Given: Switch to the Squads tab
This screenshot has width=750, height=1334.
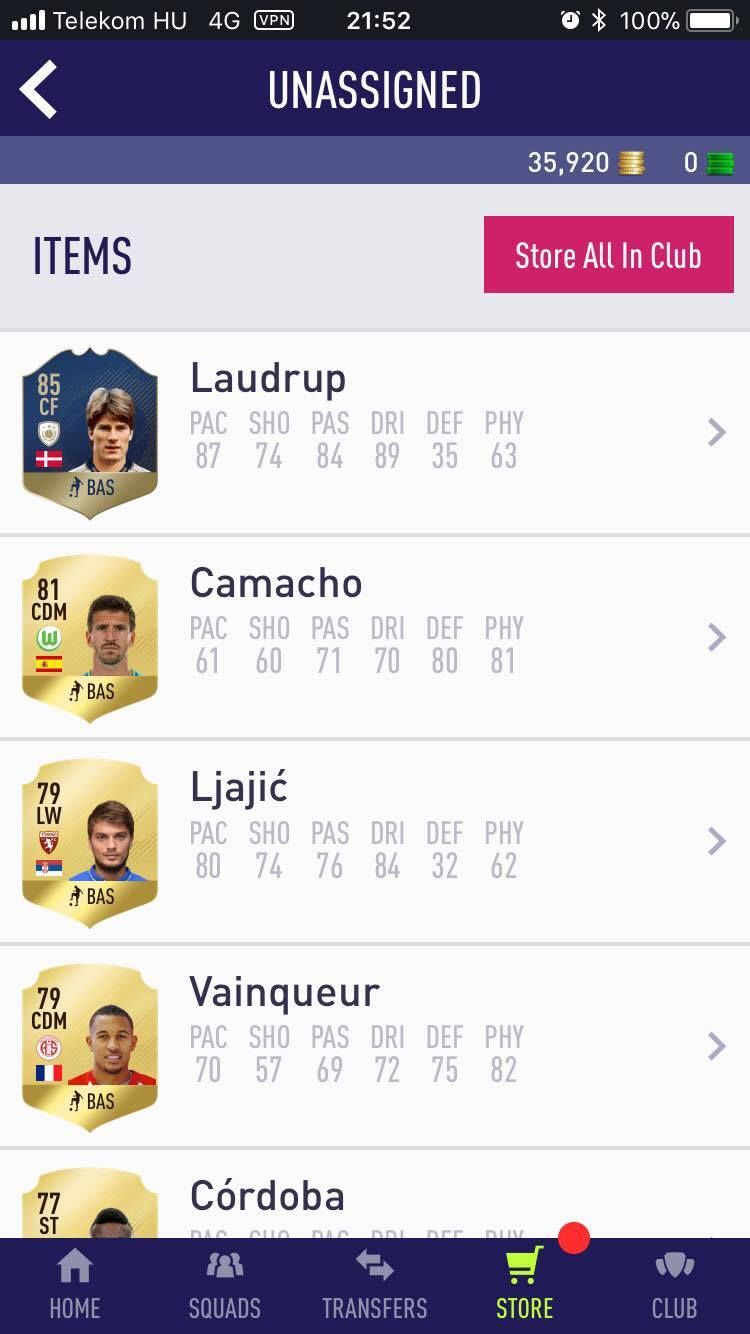Looking at the screenshot, I should pos(225,1286).
